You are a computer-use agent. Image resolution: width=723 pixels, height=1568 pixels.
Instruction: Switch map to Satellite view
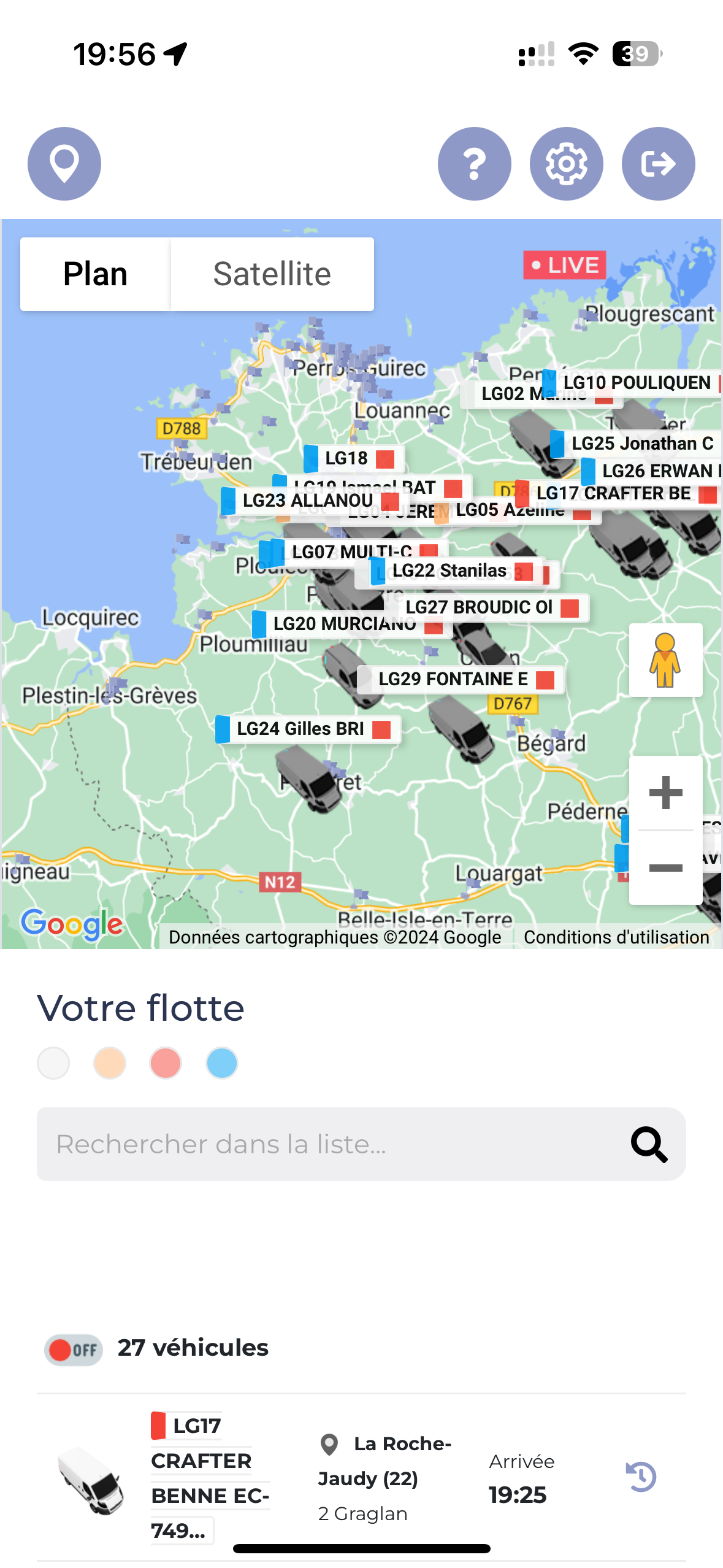point(272,274)
